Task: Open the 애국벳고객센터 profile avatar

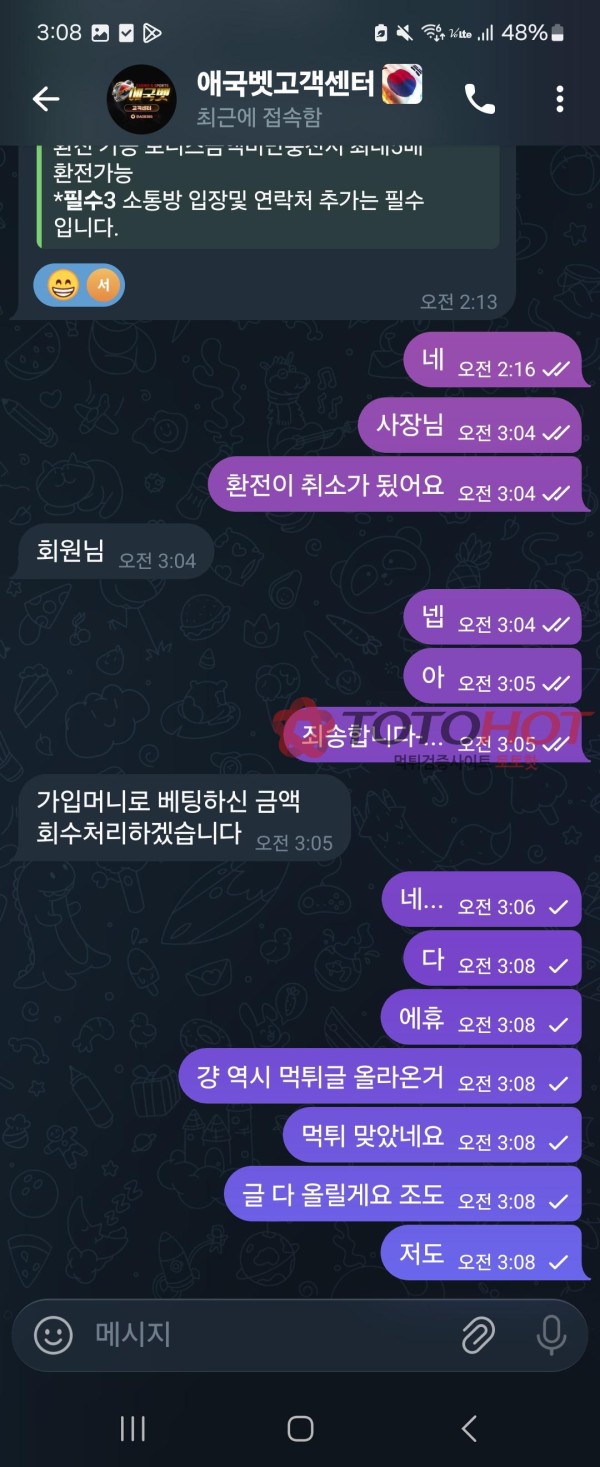Action: coord(141,98)
